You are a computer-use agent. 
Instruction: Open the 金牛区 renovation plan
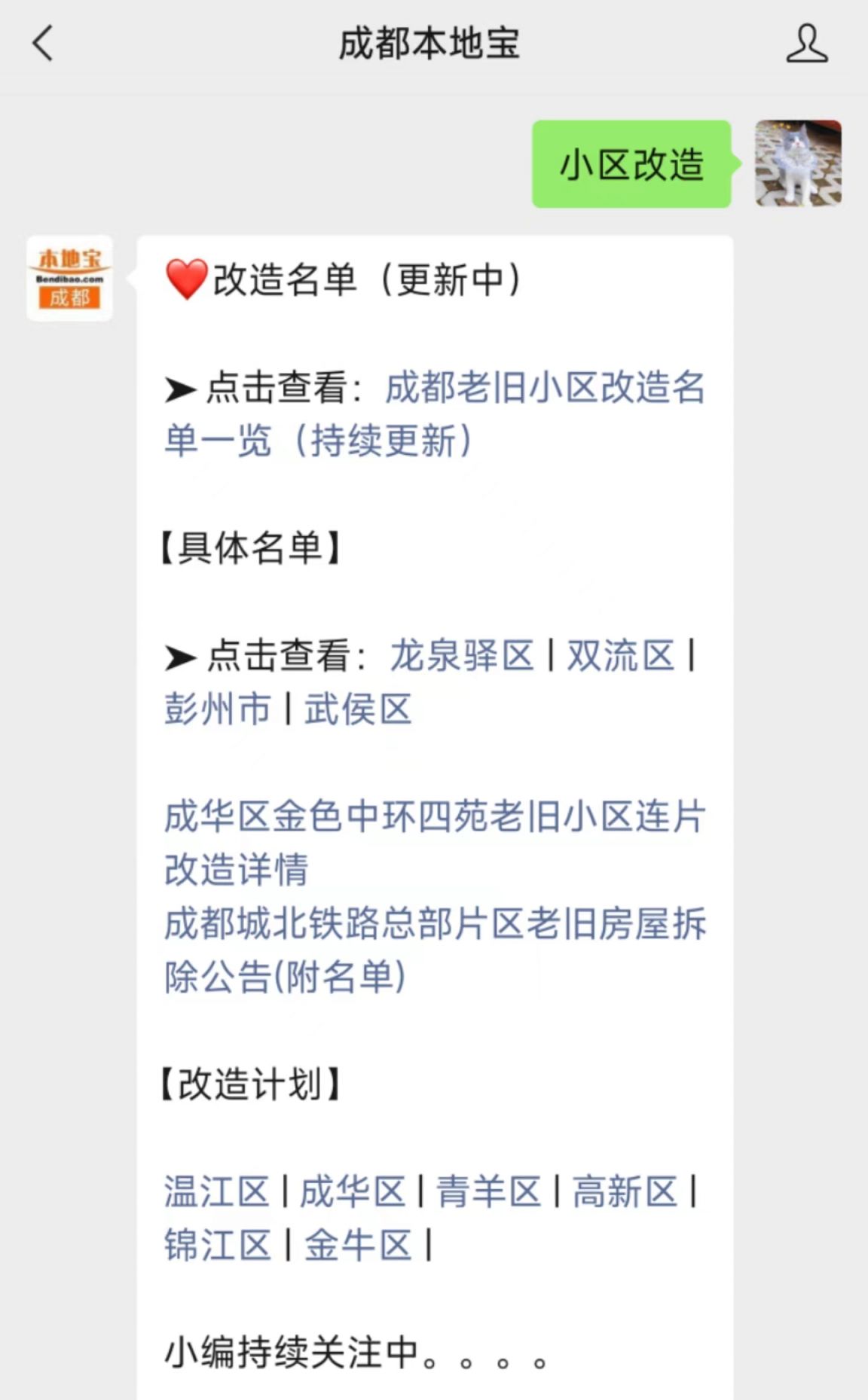pyautogui.click(x=358, y=1245)
